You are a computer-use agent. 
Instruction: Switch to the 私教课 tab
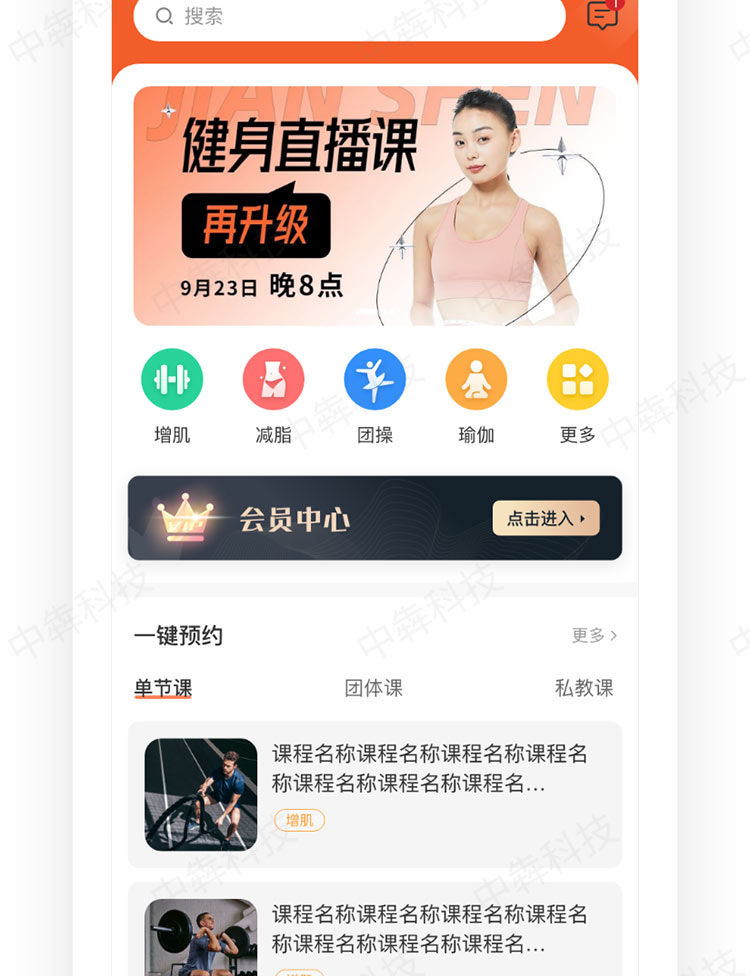(584, 688)
